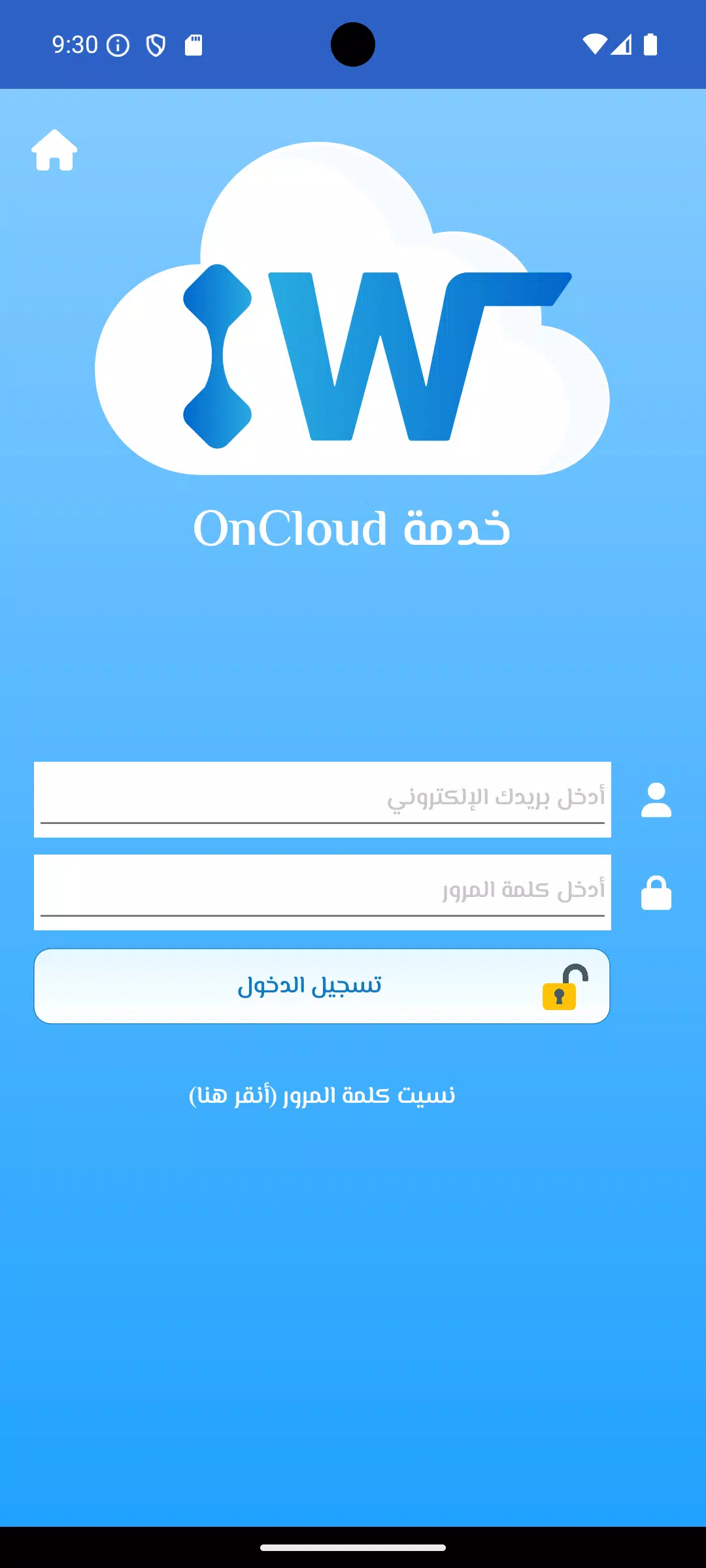Go to the home screen icon
The image size is (706, 1568).
coord(54,150)
